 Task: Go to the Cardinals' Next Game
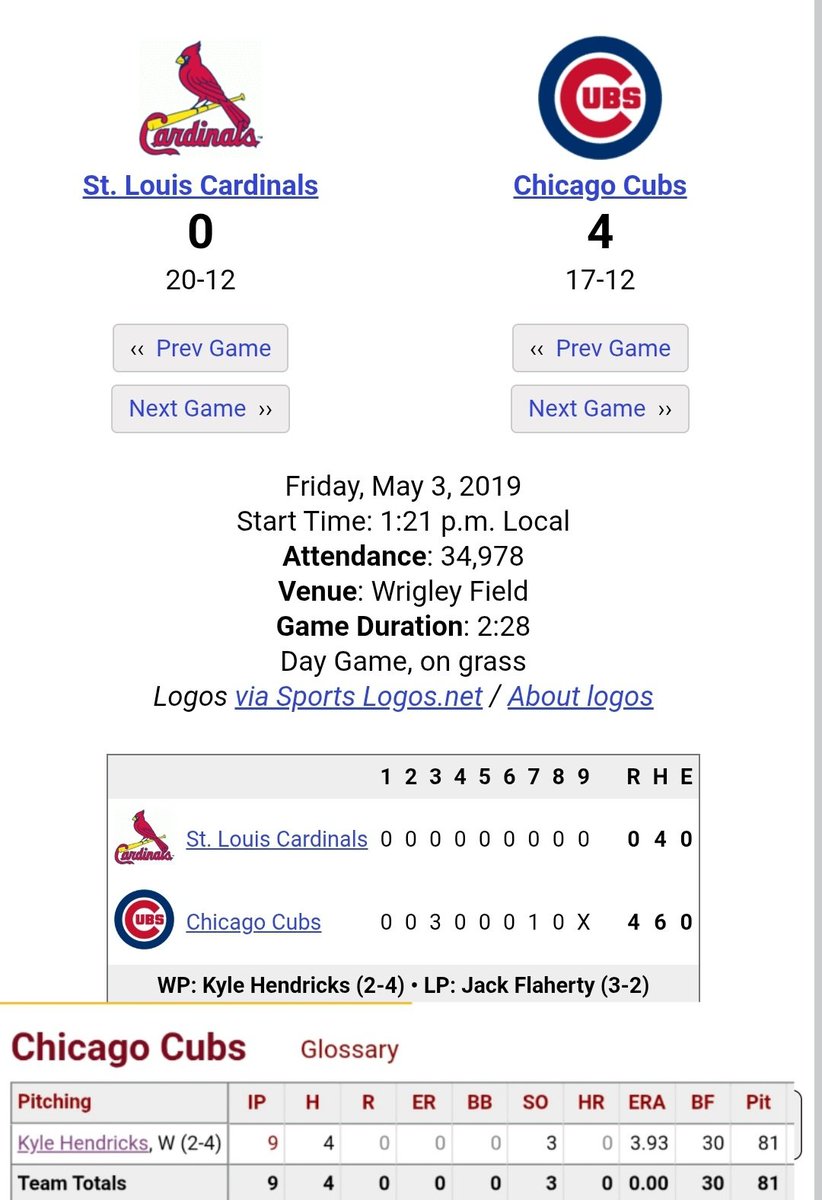coord(200,408)
